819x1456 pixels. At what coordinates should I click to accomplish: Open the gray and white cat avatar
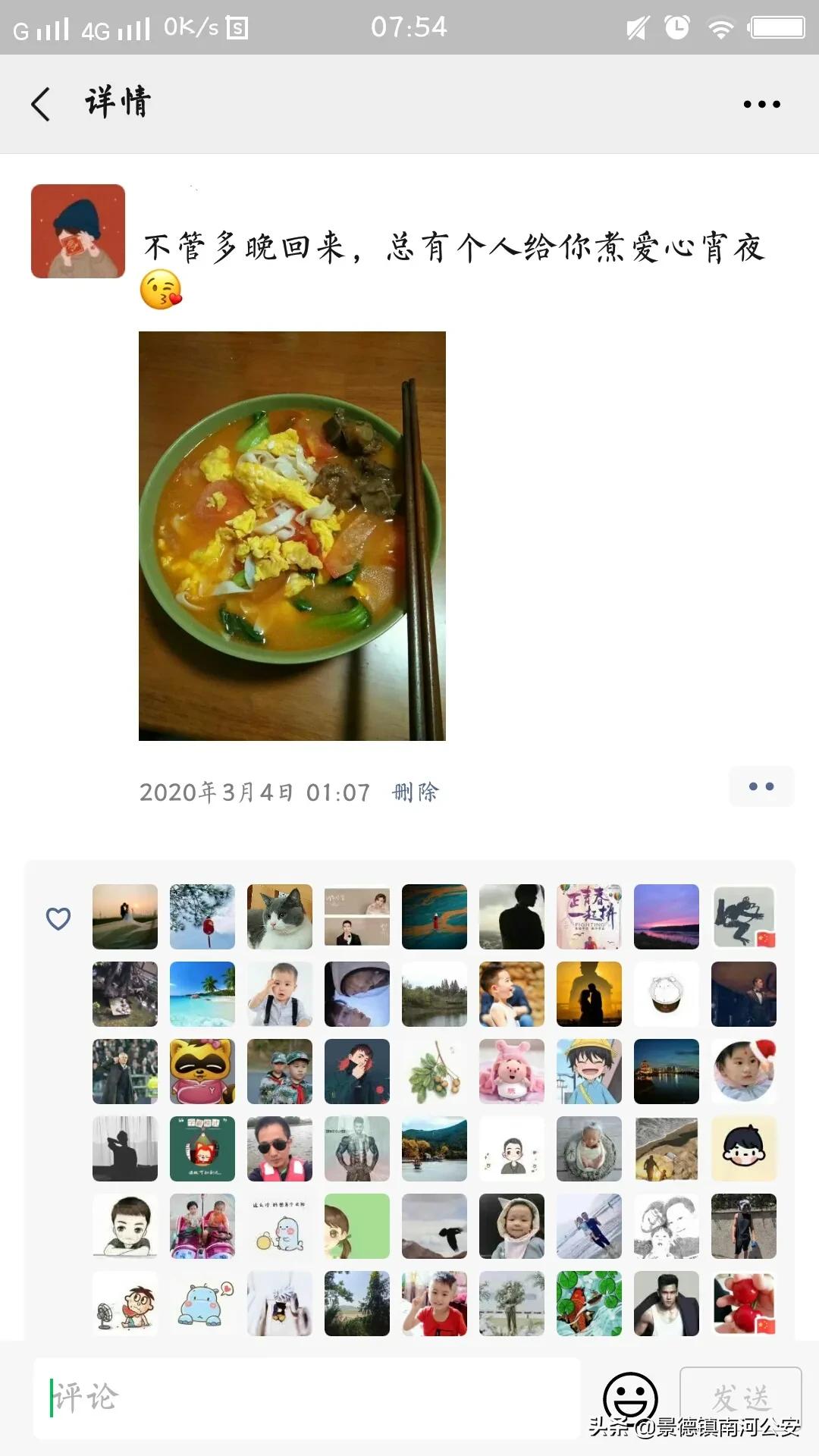pos(280,917)
